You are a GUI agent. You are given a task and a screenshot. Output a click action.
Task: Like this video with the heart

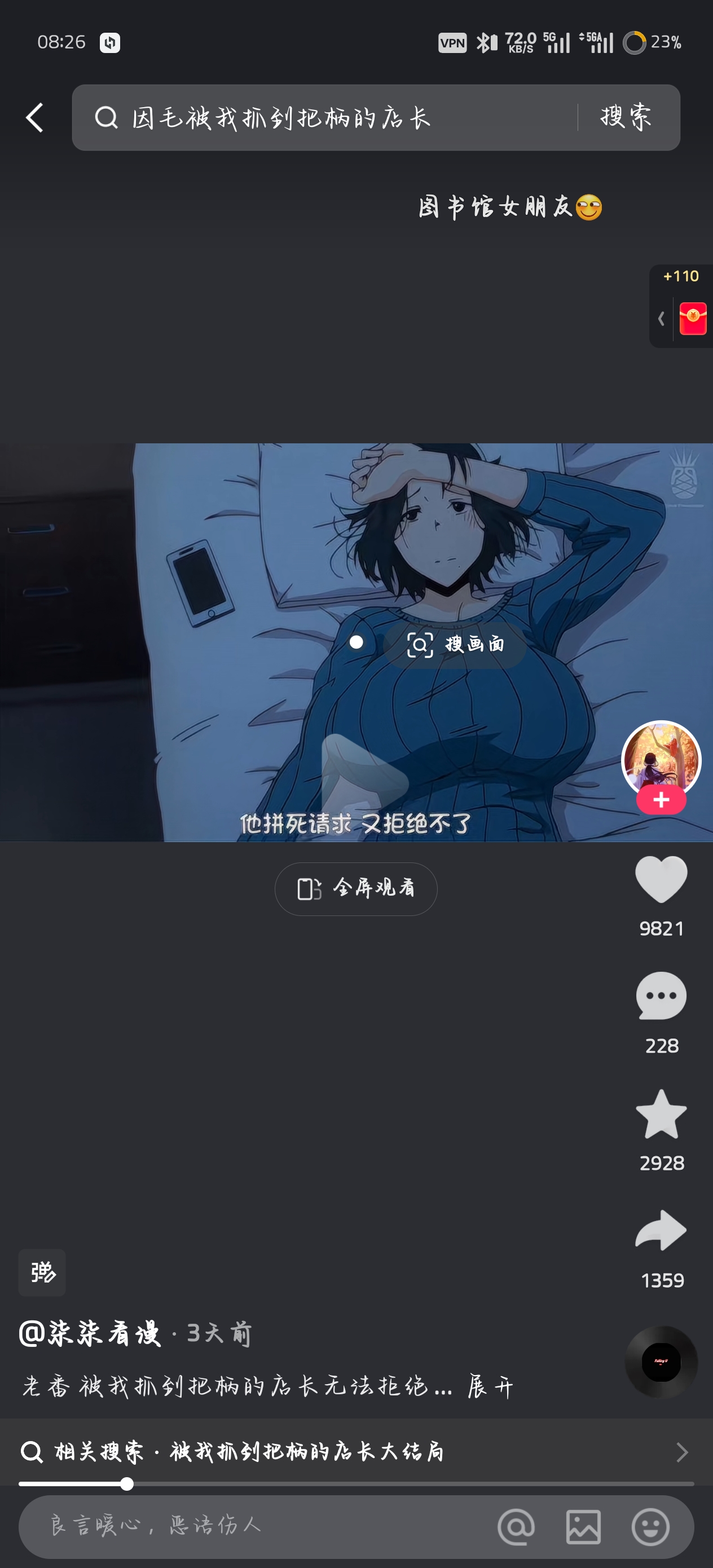[x=661, y=879]
